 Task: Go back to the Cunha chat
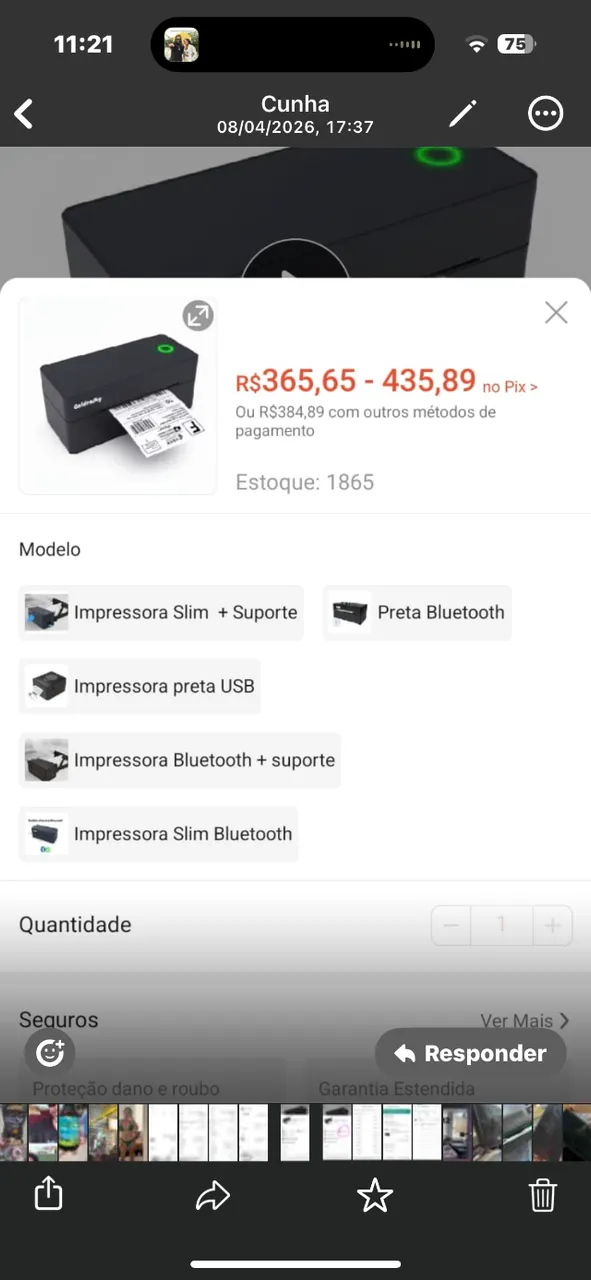[25, 114]
